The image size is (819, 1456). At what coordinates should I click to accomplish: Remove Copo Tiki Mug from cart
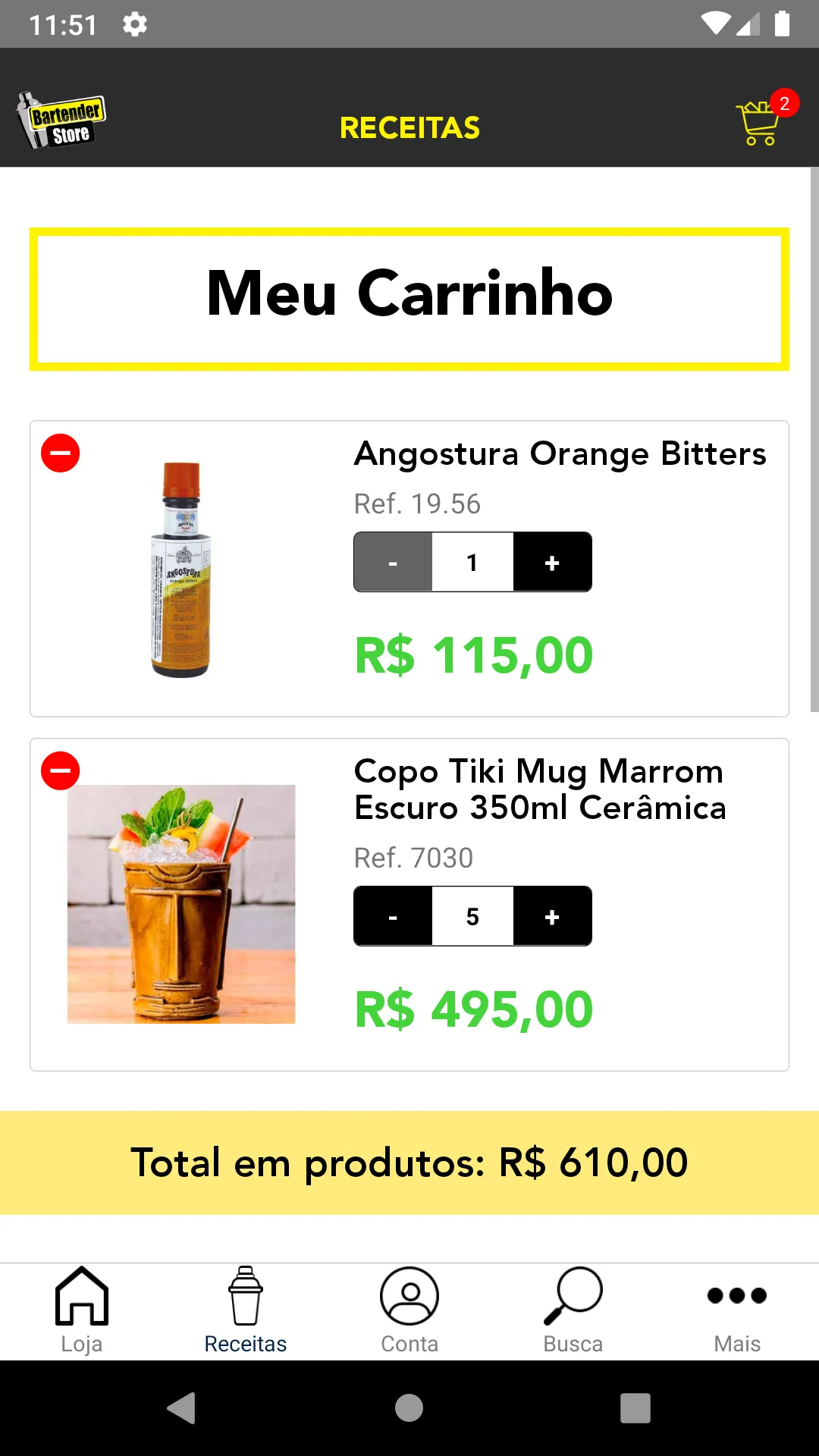[60, 771]
